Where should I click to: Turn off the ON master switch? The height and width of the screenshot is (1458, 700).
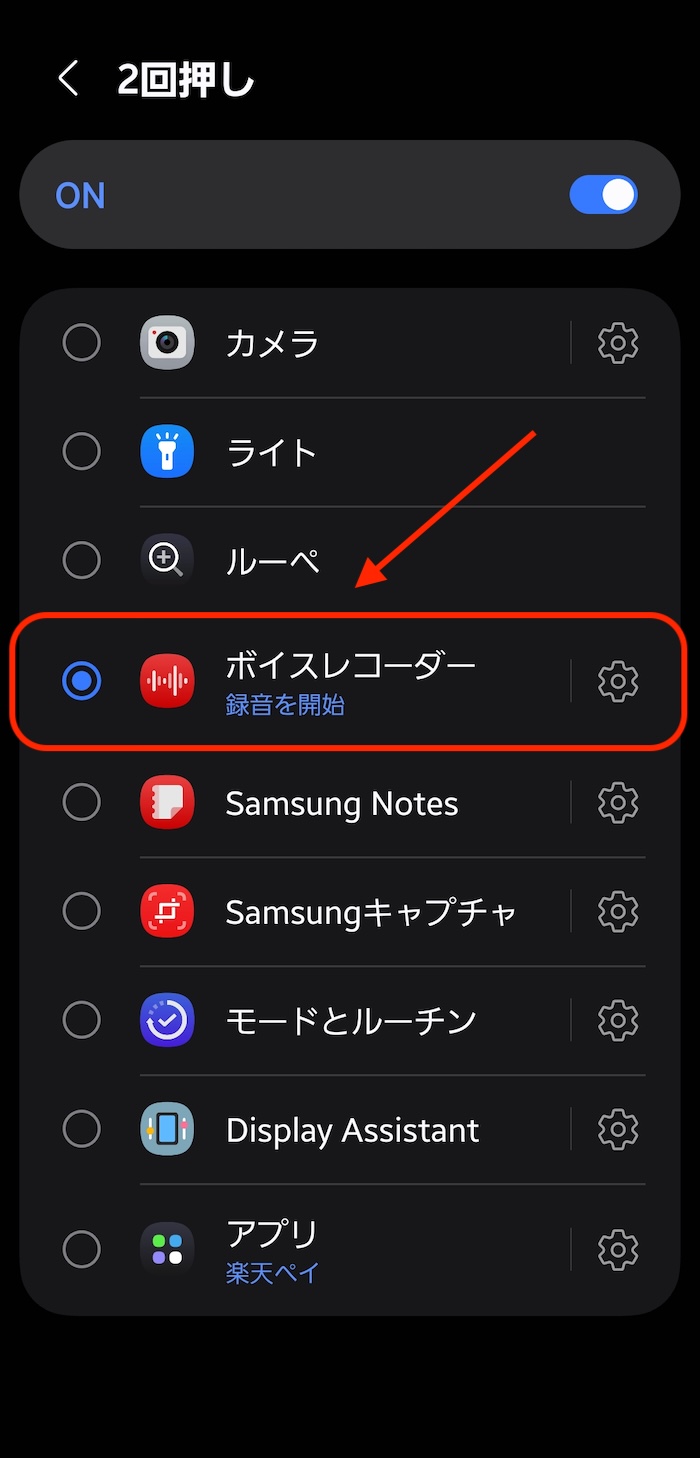(x=603, y=195)
